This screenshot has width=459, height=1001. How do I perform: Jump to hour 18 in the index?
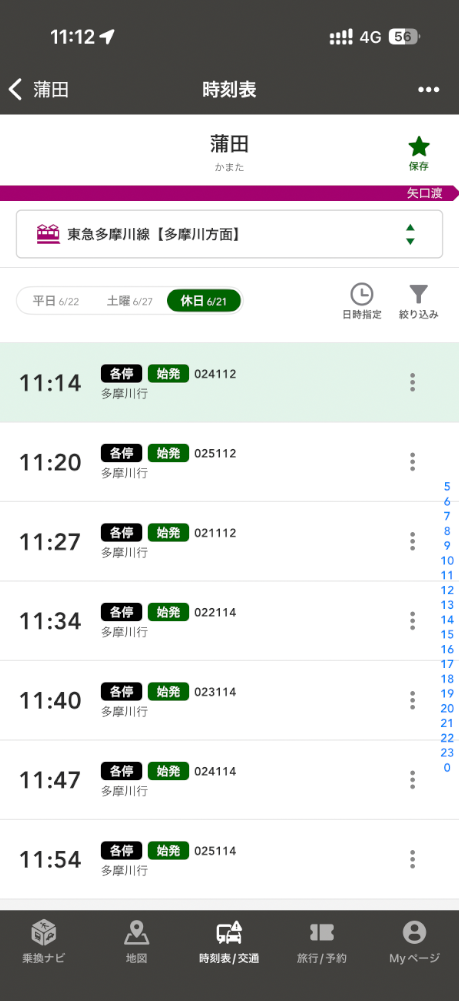point(448,679)
